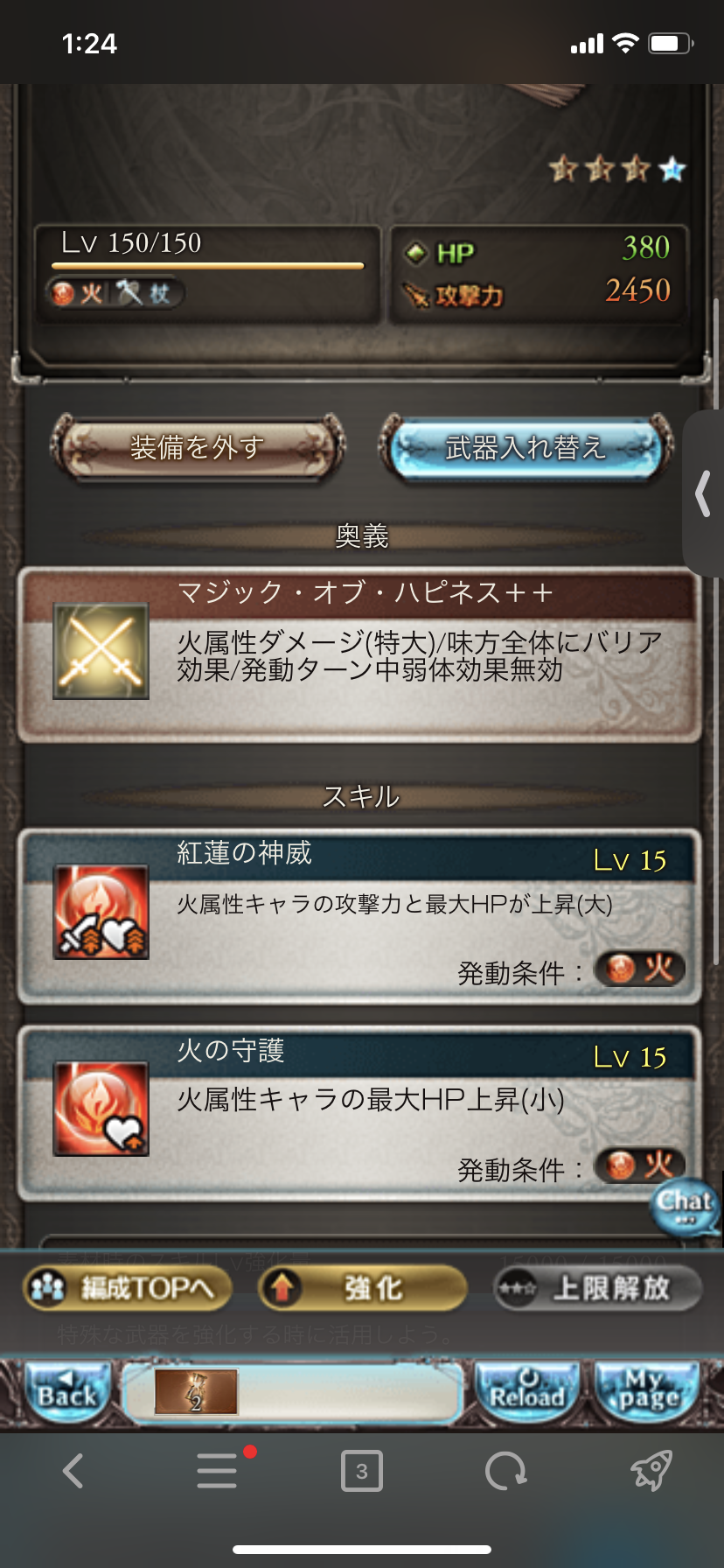Image resolution: width=724 pixels, height=1568 pixels.
Task: Tap the 強化 upgrade button
Action: click(x=362, y=1288)
